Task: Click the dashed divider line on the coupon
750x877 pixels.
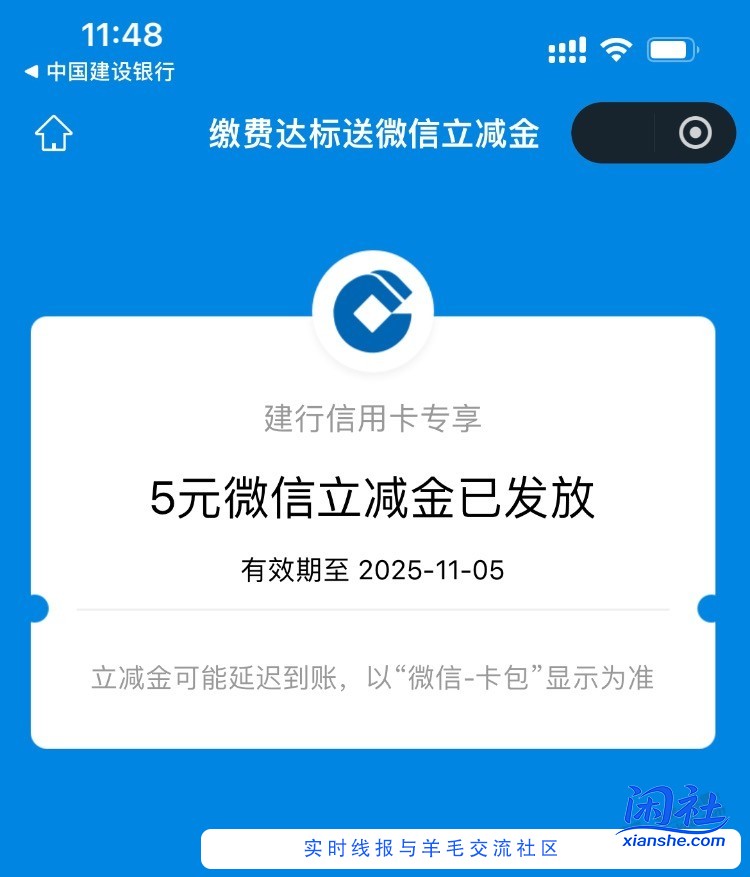Action: (x=374, y=608)
